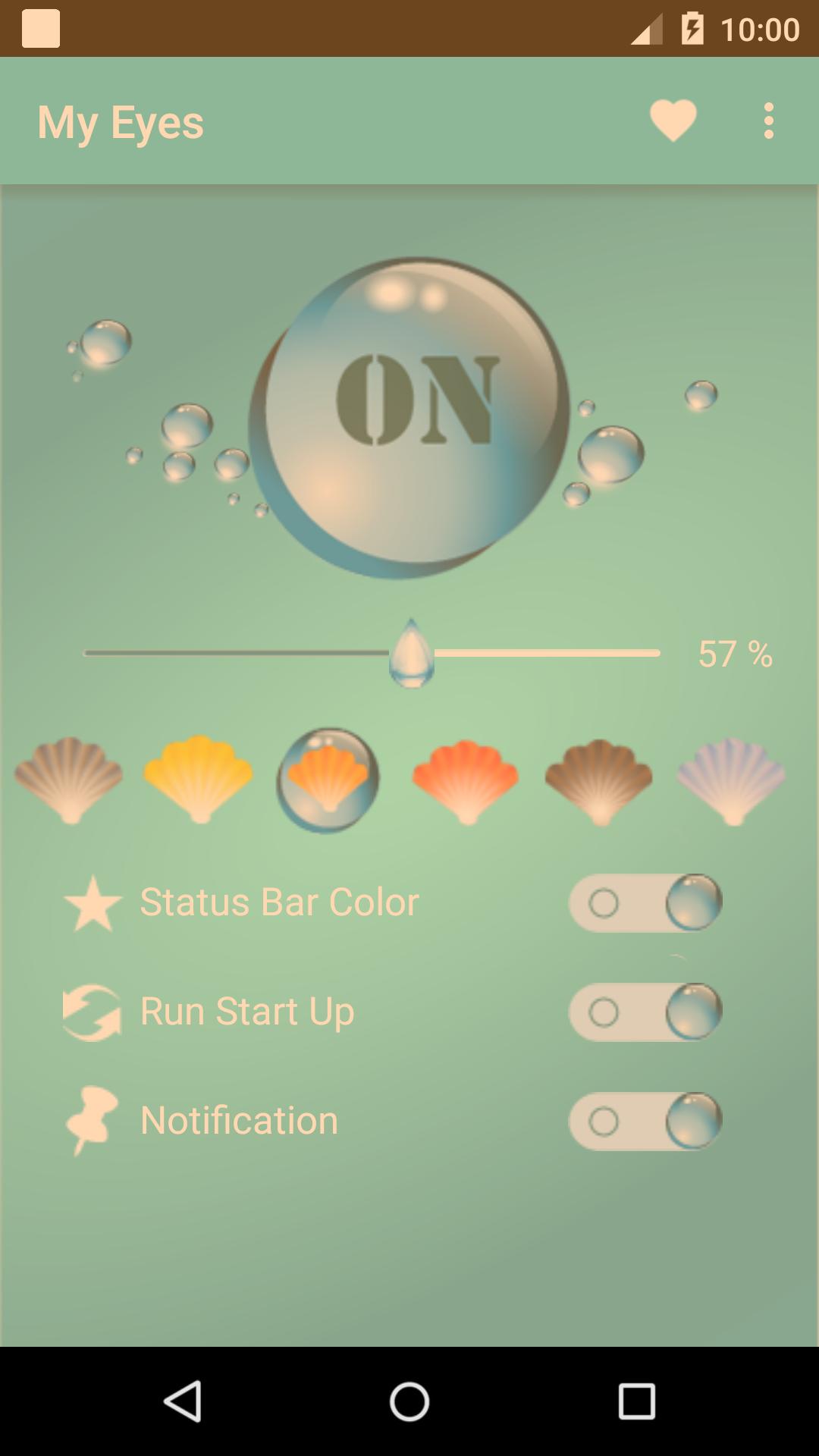Image resolution: width=819 pixels, height=1456 pixels.
Task: Go back using the system back button
Action: tap(183, 1401)
